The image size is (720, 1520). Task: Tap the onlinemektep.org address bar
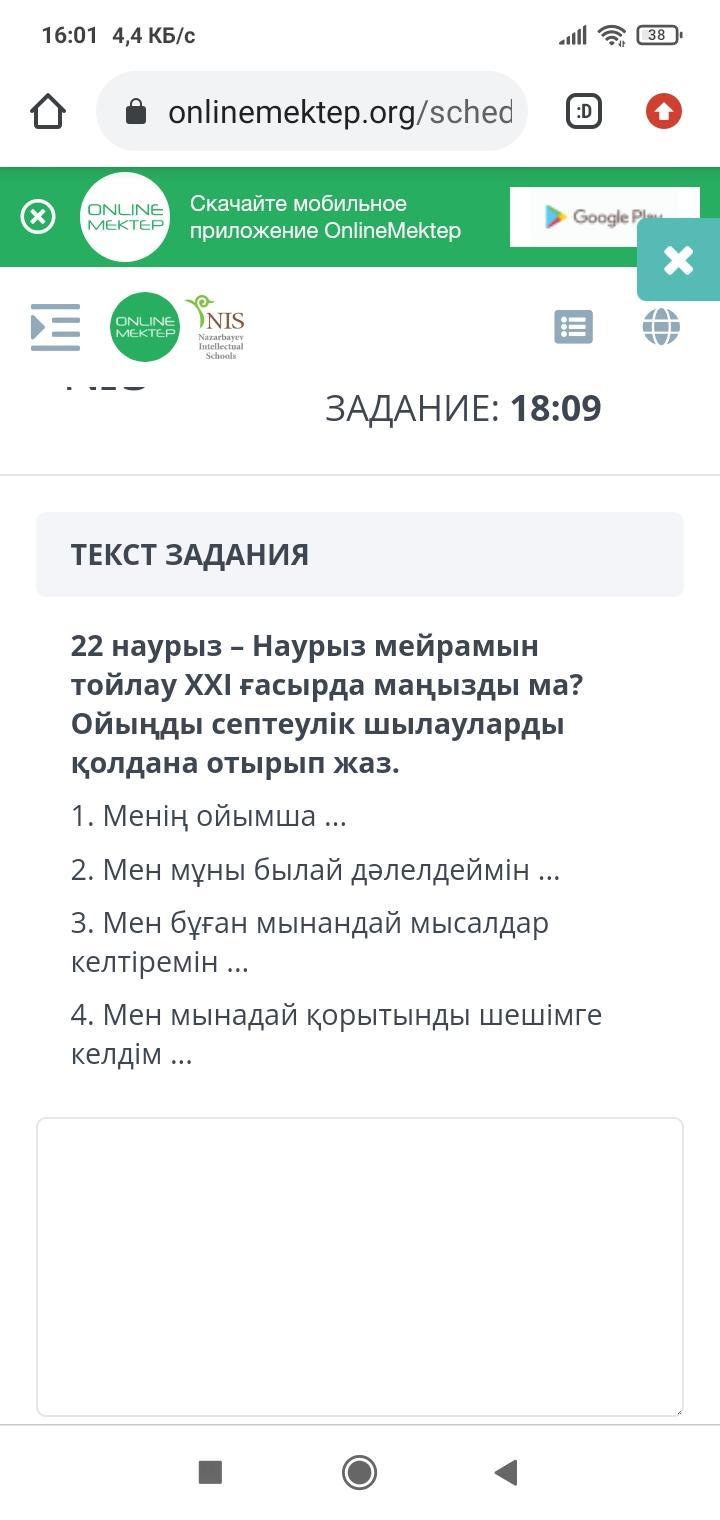[x=320, y=112]
